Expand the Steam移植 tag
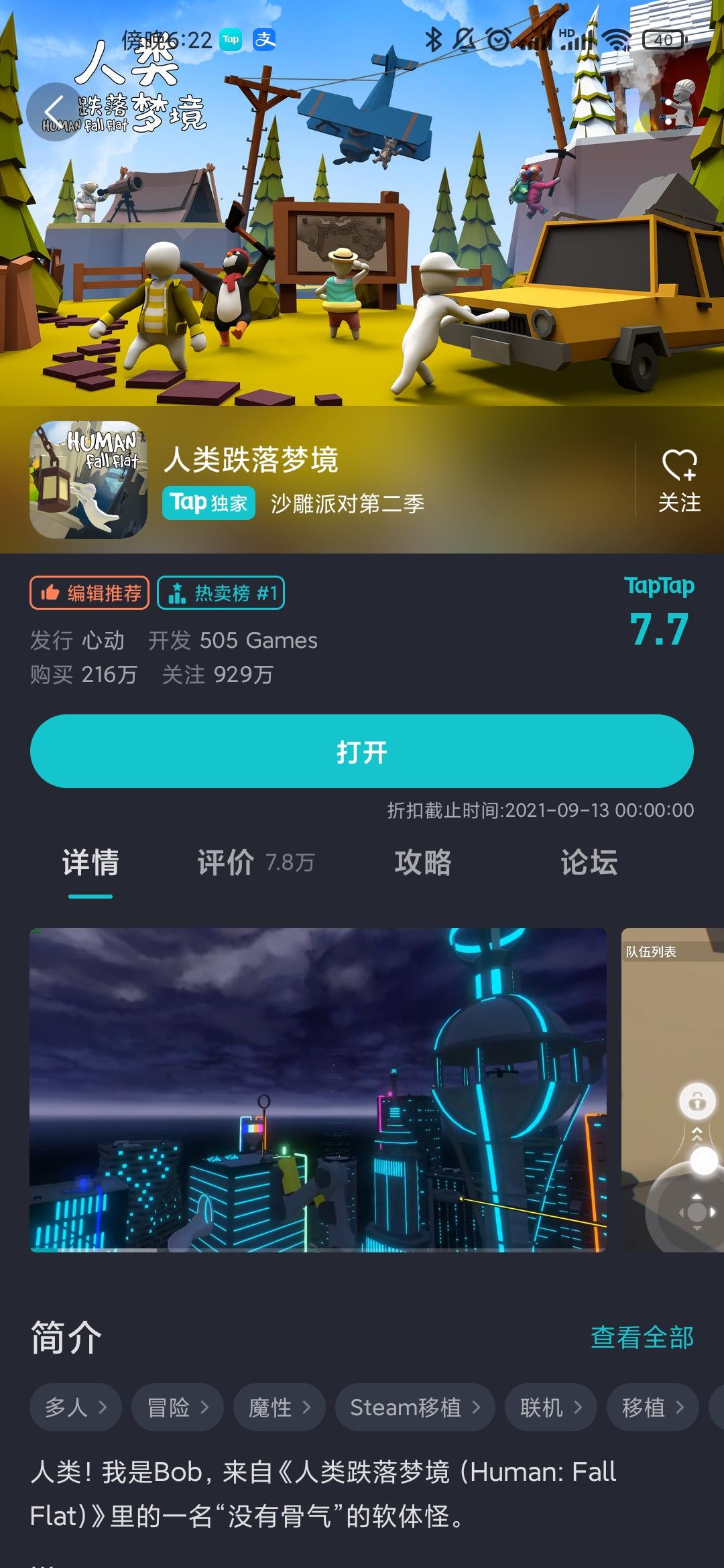Viewport: 724px width, 1568px height. tap(415, 1407)
